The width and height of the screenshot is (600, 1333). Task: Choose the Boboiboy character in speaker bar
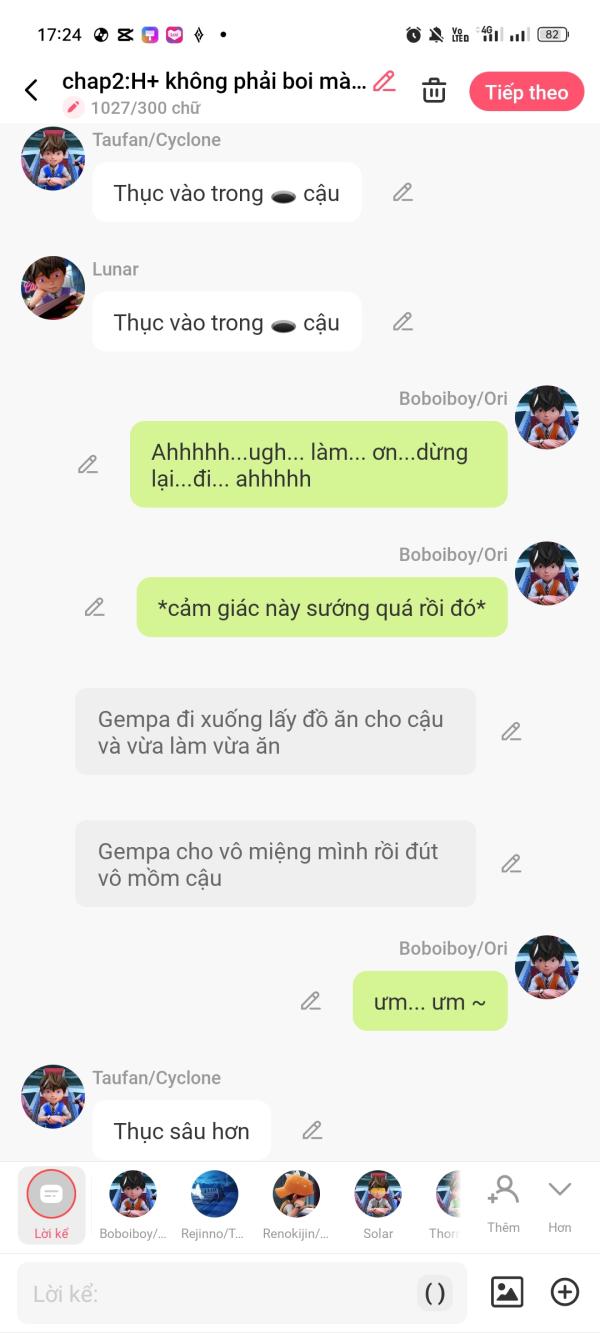click(133, 1205)
